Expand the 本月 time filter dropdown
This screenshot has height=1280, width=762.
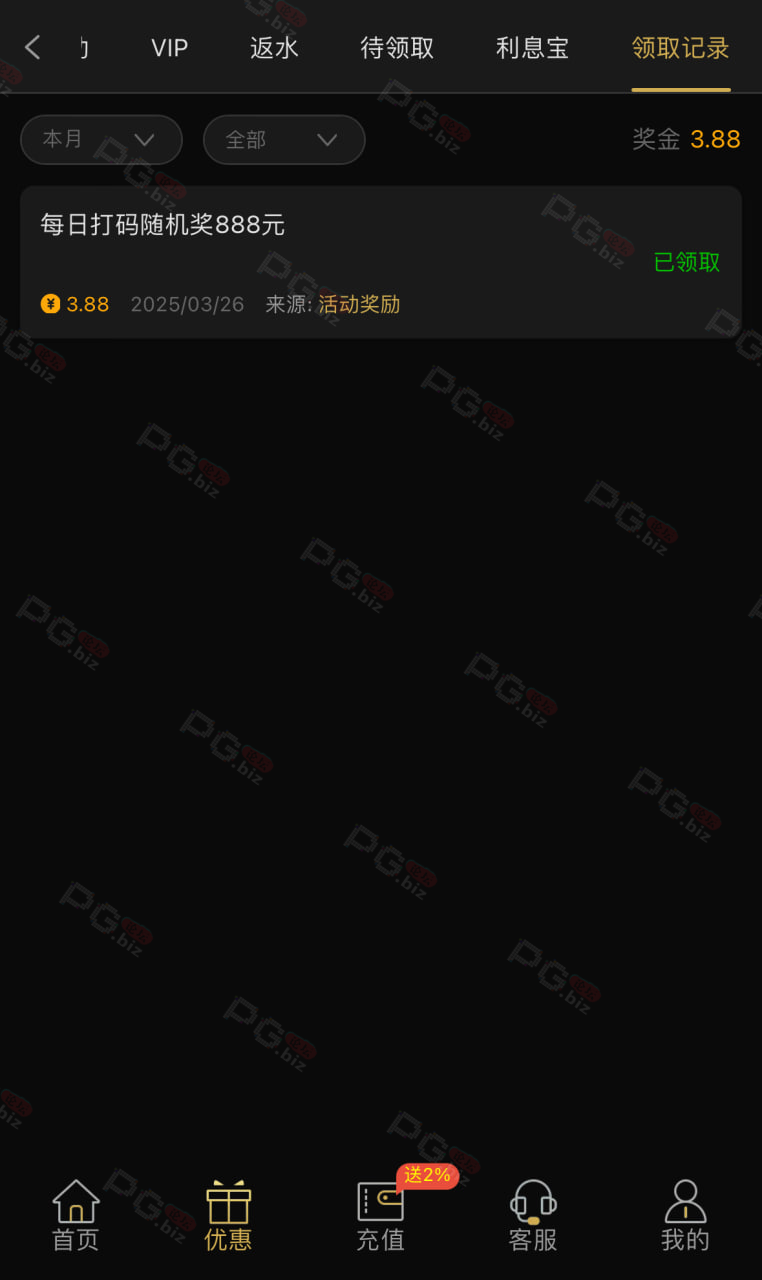tap(101, 139)
